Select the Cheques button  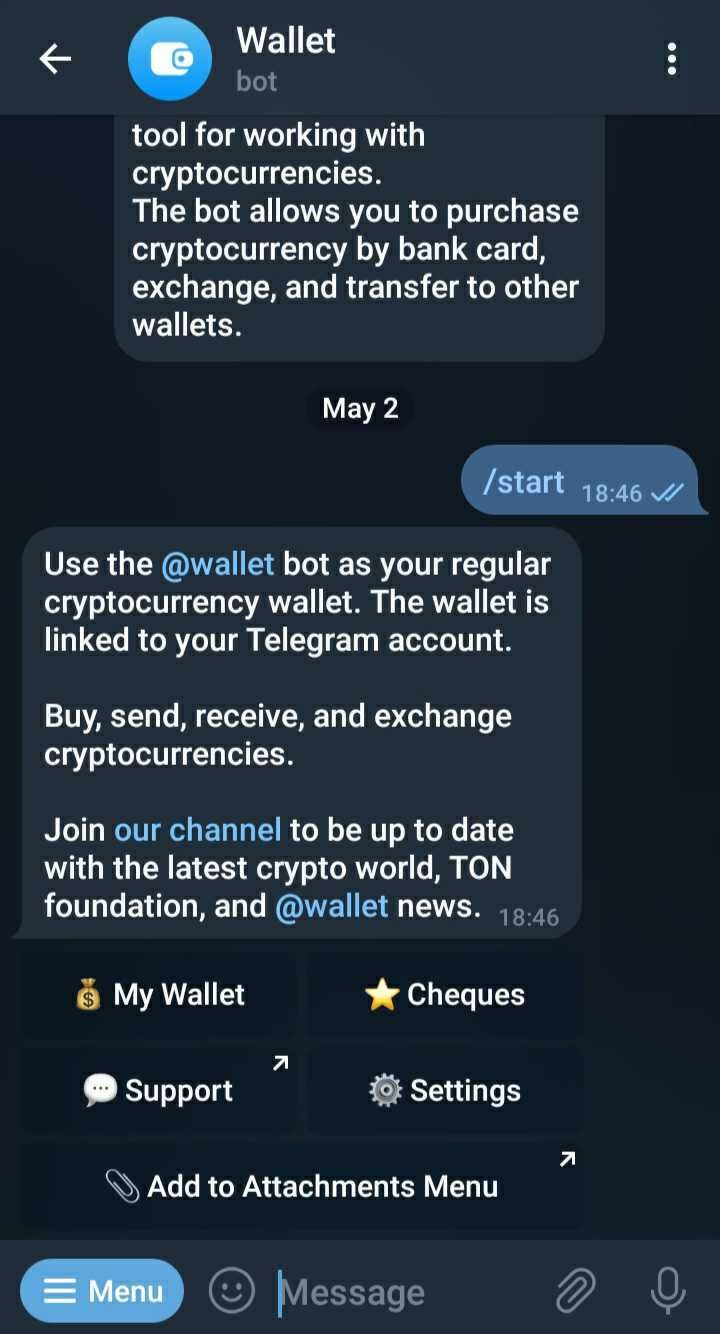tap(445, 994)
